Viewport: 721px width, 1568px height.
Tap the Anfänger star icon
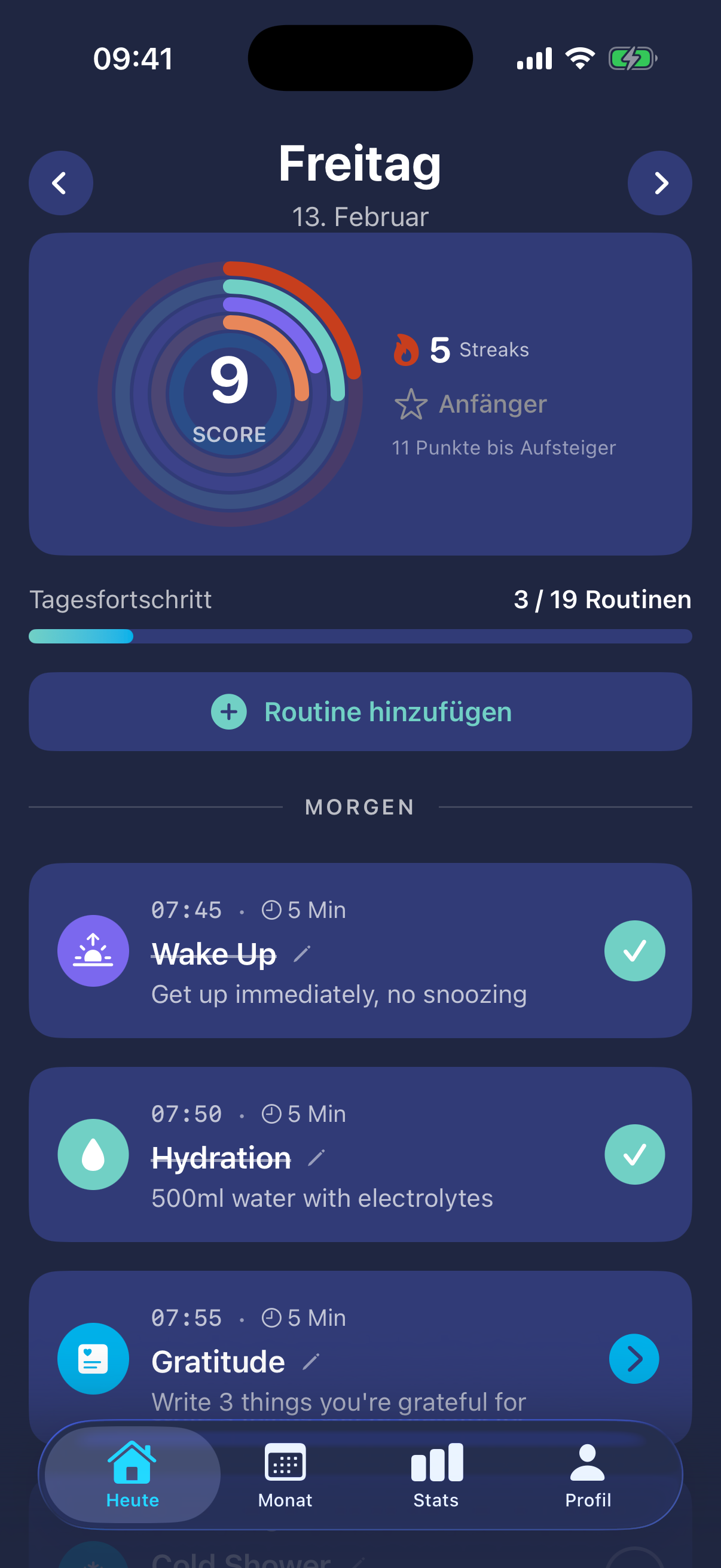(x=413, y=404)
